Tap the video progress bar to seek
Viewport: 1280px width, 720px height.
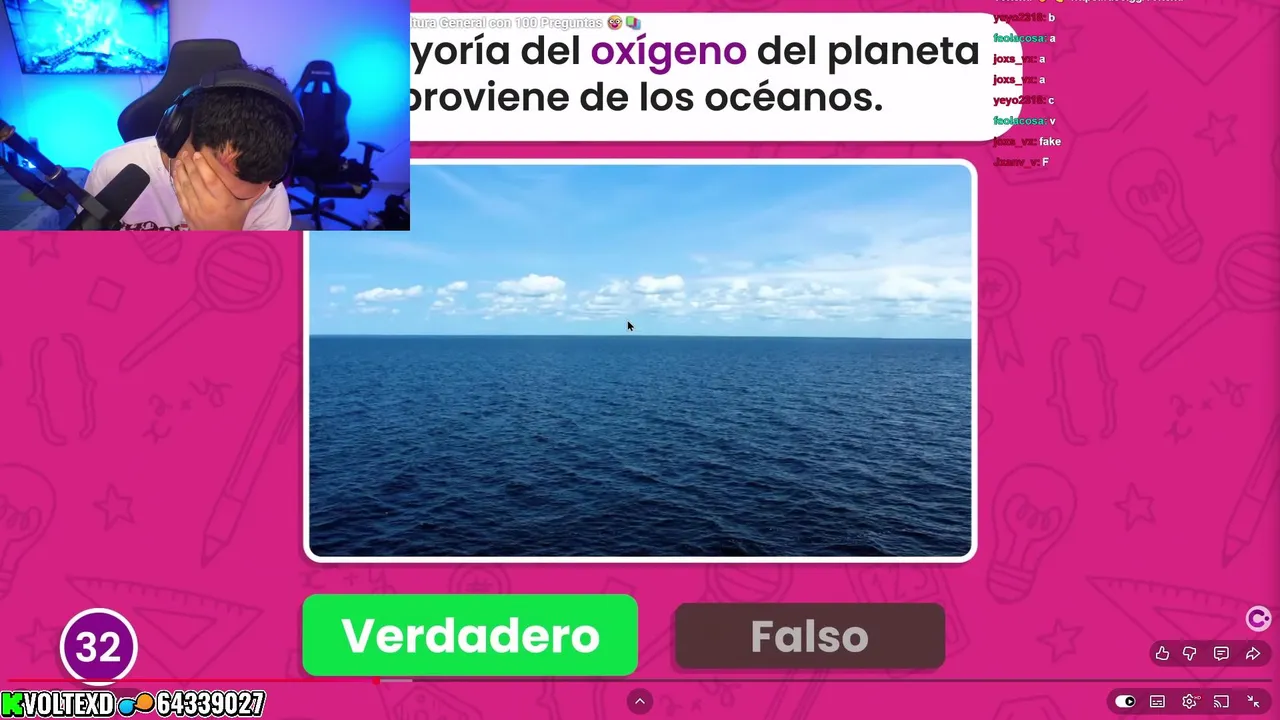(x=700, y=681)
